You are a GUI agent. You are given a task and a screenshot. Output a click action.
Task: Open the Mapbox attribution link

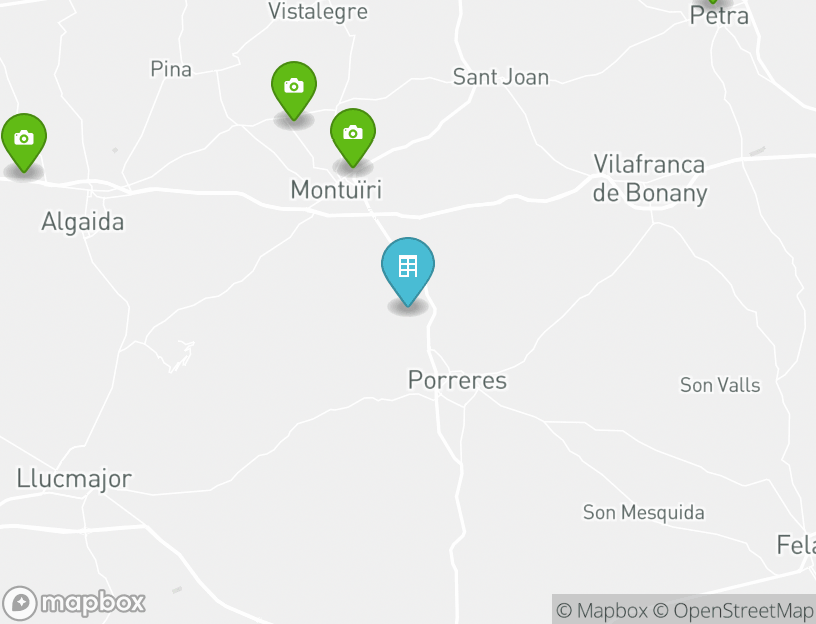(x=602, y=610)
